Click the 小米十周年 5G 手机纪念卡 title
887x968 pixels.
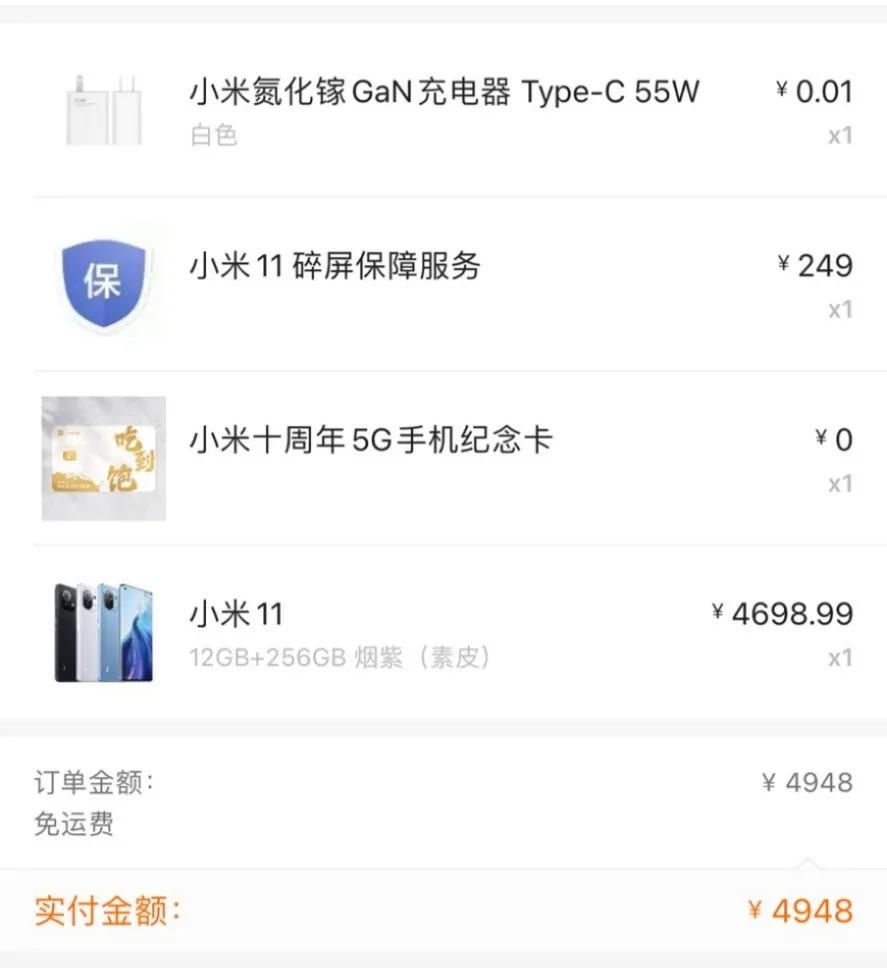pos(371,439)
